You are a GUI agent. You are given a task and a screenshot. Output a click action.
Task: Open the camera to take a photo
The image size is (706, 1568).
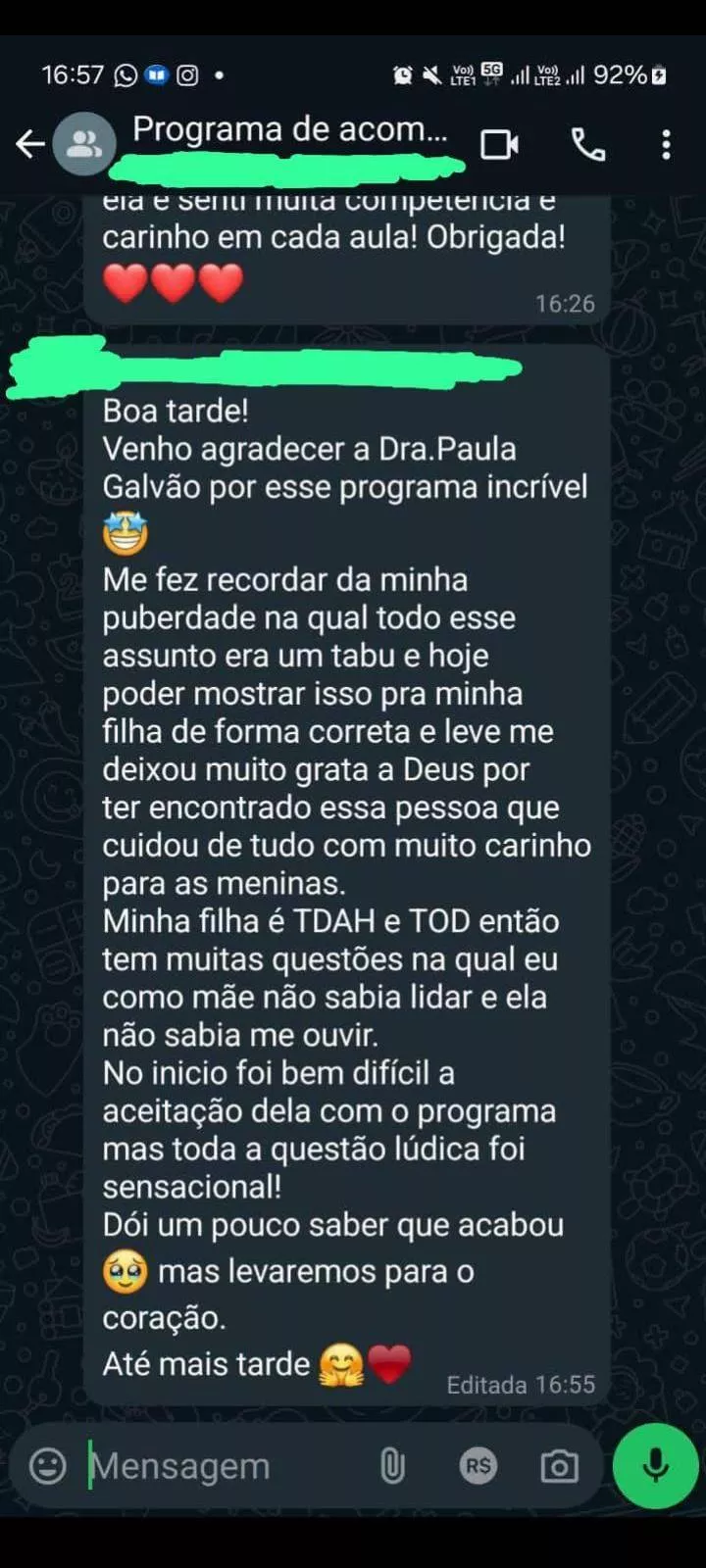[559, 1466]
